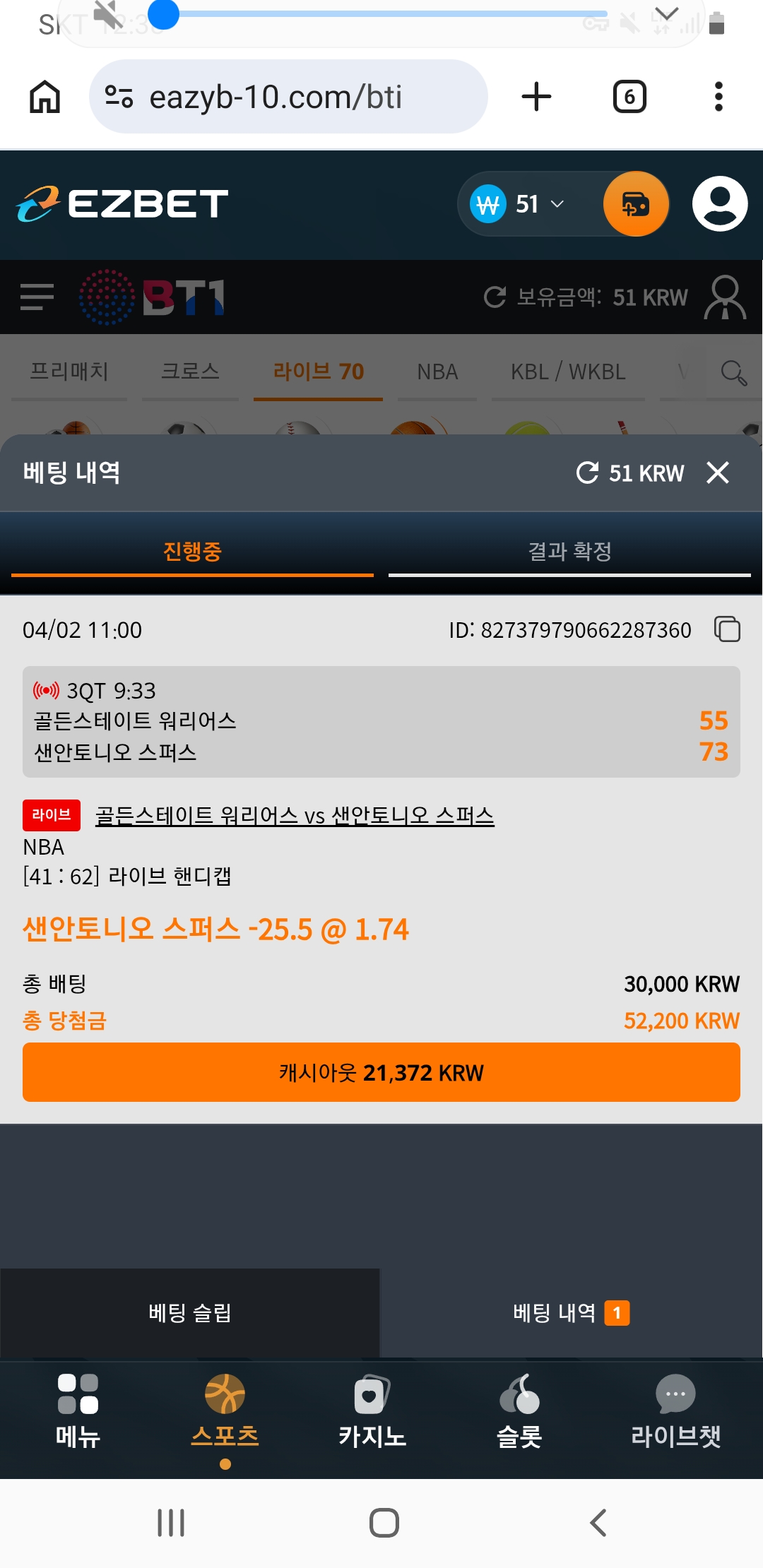
Task: Cash out for 21,372 KRW
Action: 381,1072
